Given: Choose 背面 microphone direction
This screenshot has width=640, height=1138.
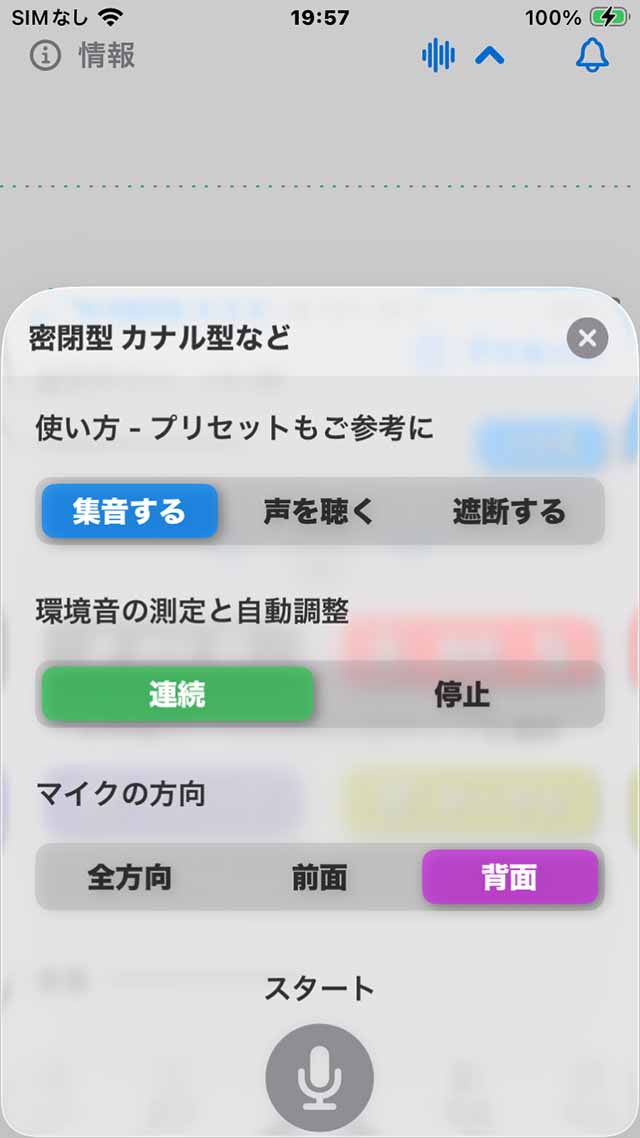Looking at the screenshot, I should pos(510,877).
